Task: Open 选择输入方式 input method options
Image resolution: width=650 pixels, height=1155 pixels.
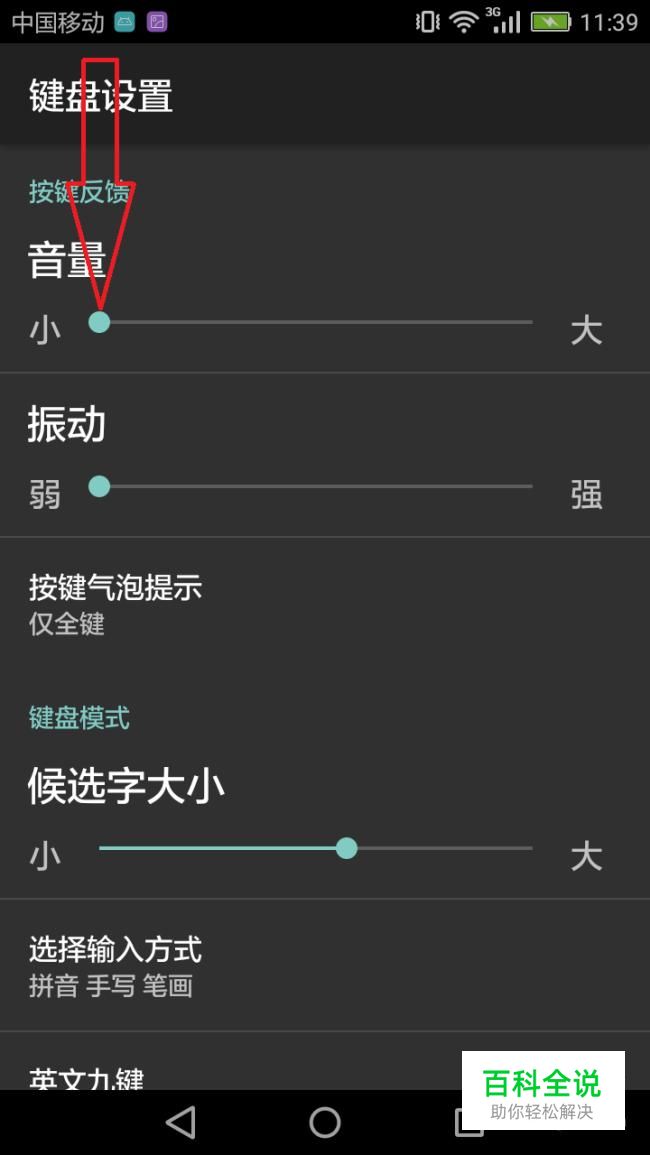Action: pyautogui.click(x=325, y=966)
